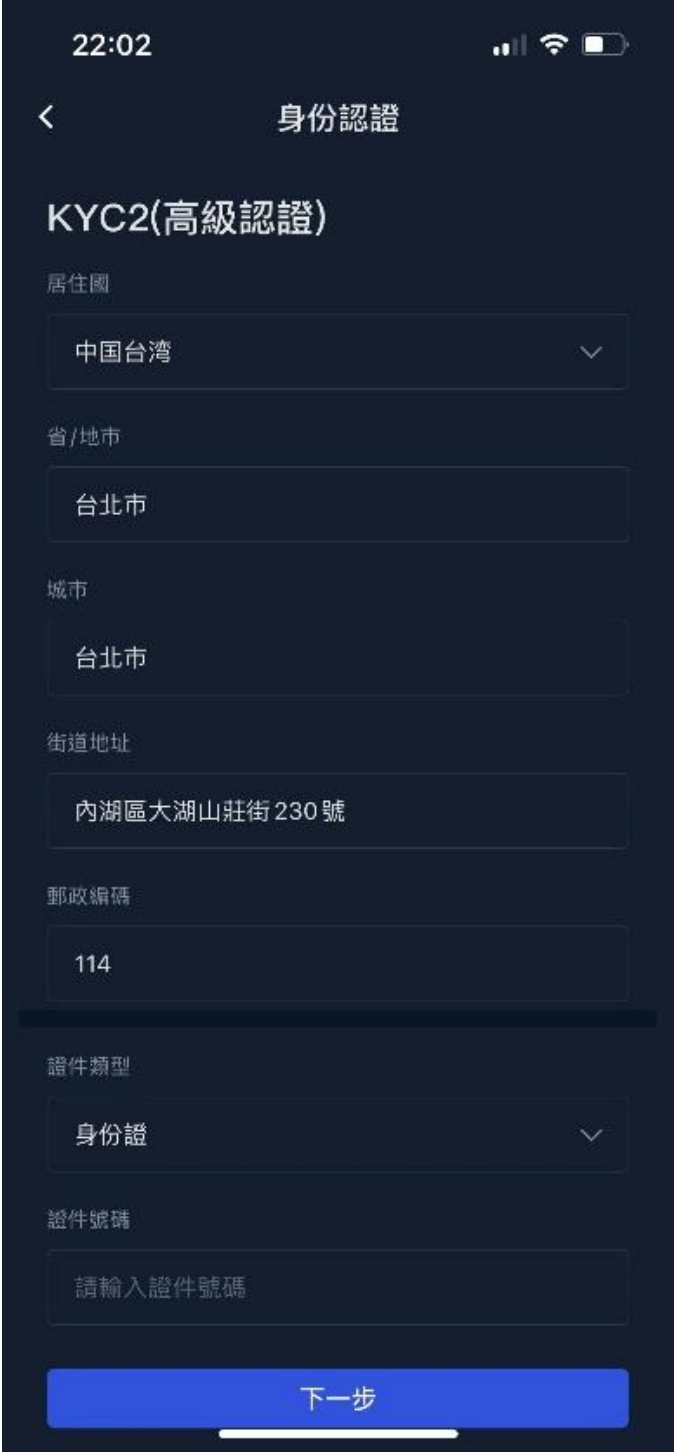Focus the 證件號碼 input field
Image resolution: width=674 pixels, height=1456 pixels.
[x=337, y=1288]
